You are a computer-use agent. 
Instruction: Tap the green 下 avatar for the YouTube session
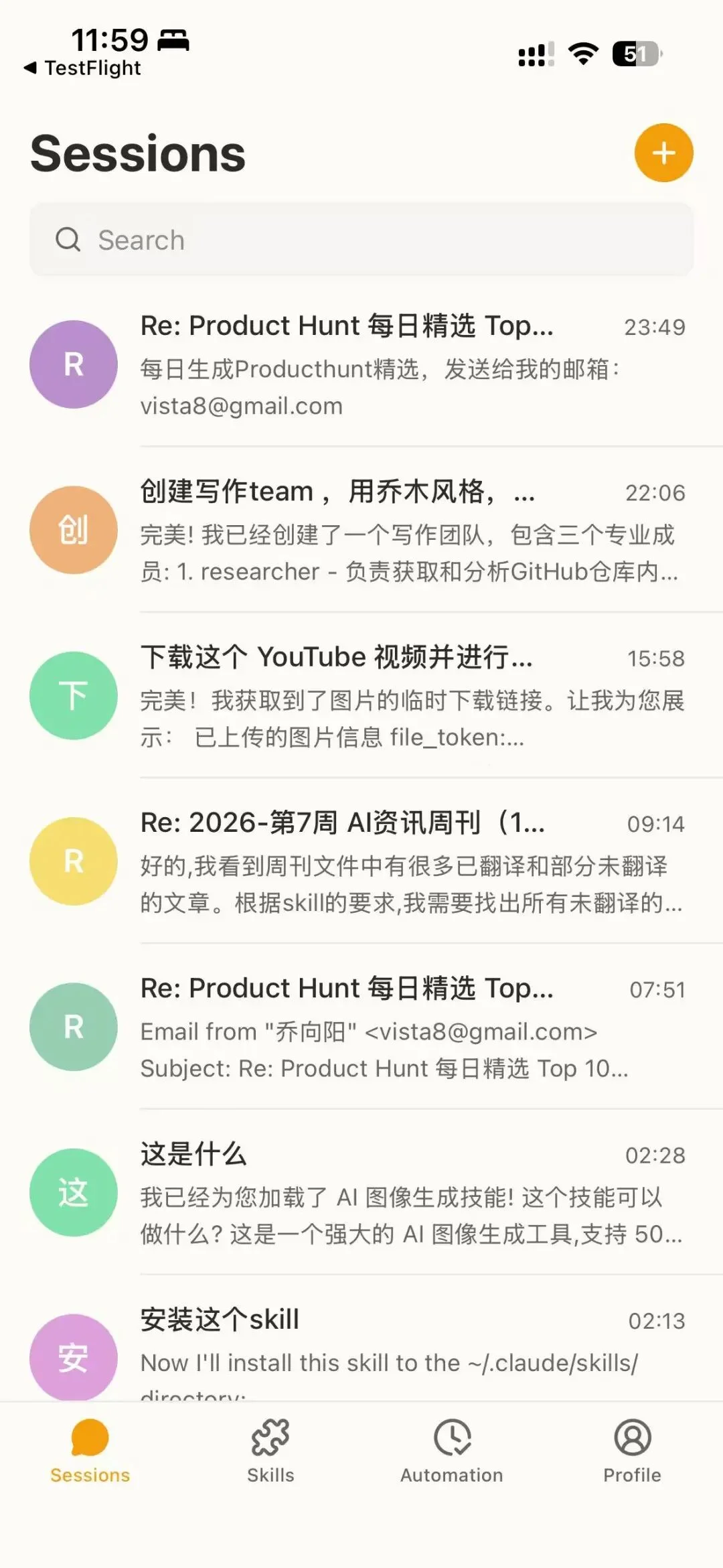[73, 696]
